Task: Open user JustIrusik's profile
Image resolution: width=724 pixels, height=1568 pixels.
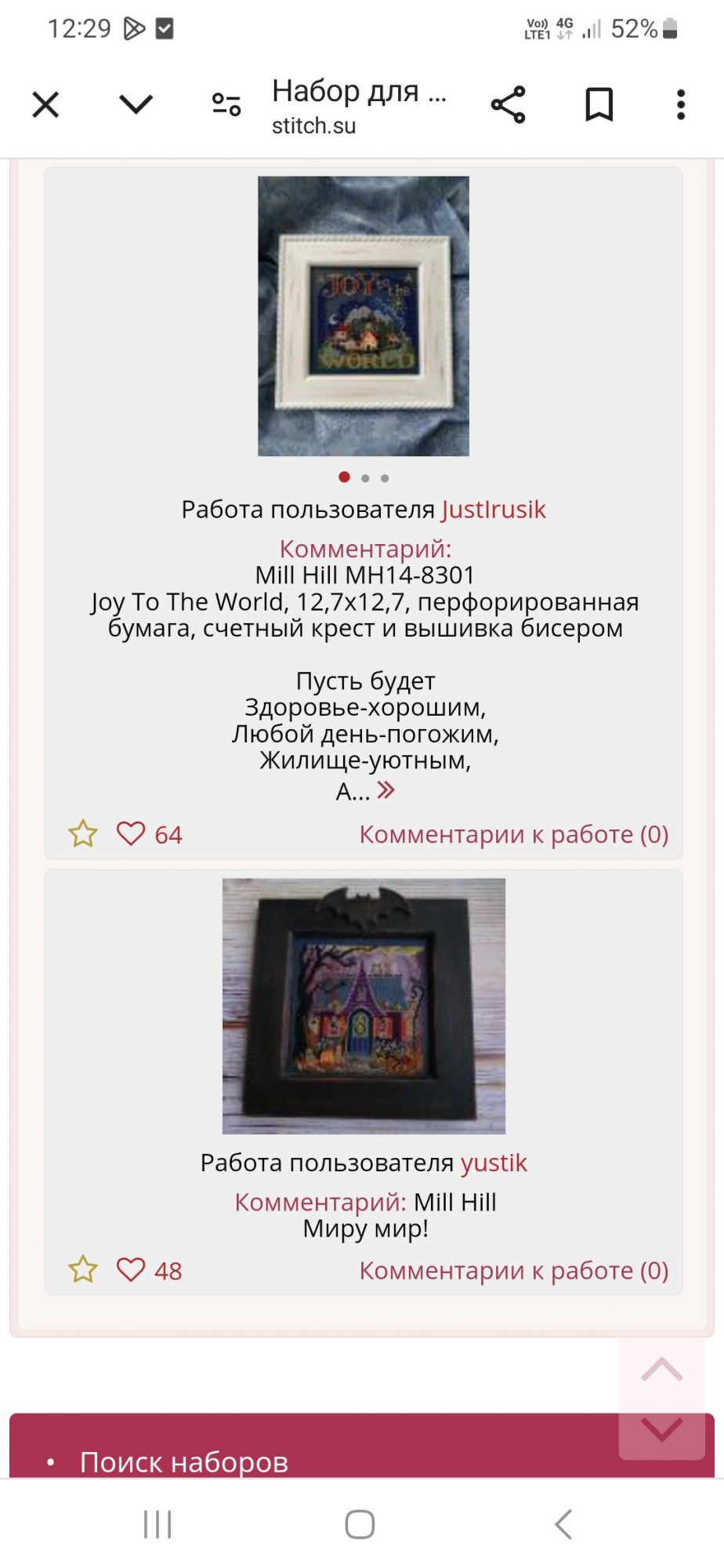Action: (x=494, y=510)
